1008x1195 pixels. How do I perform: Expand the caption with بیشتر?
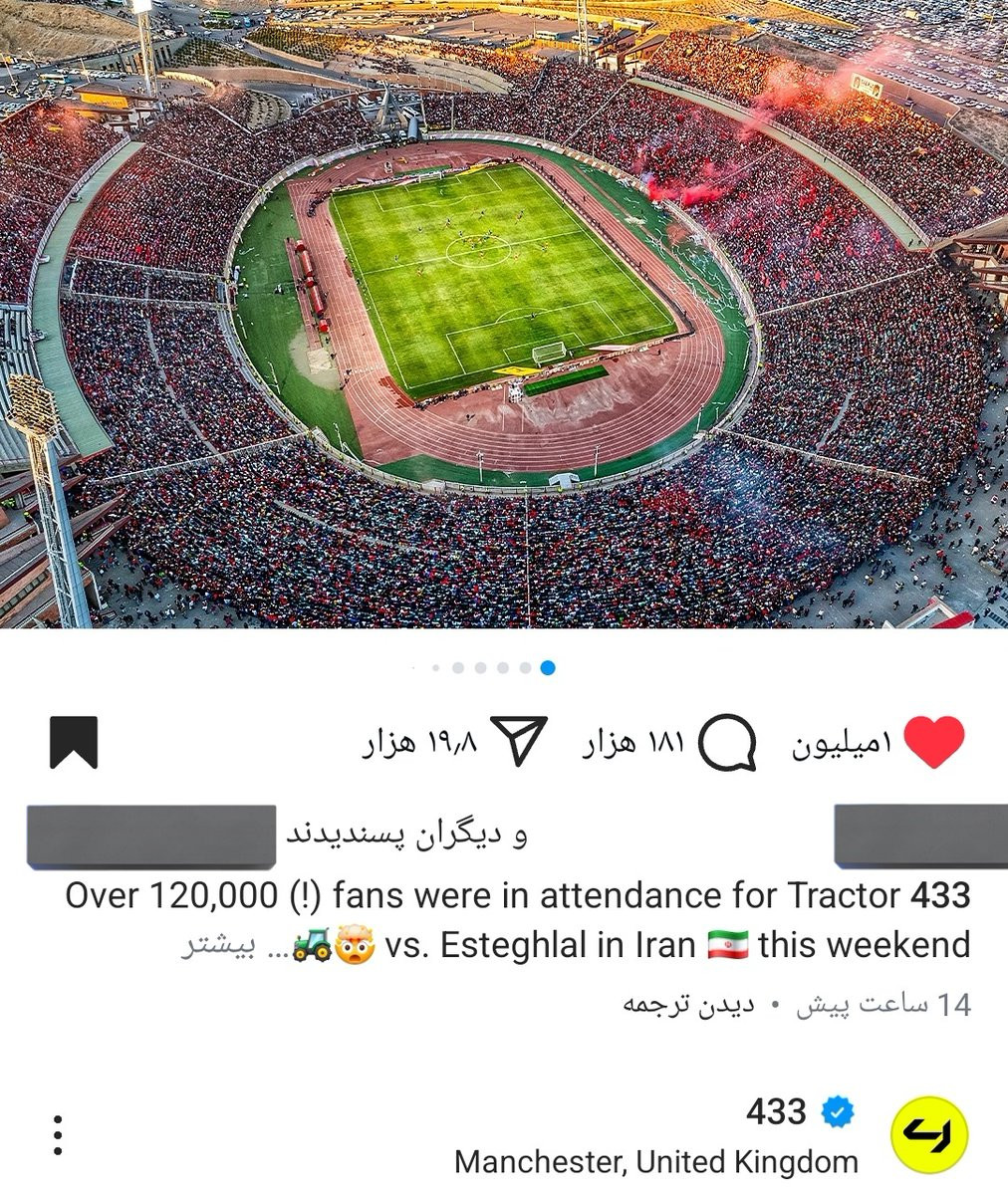pos(217,947)
